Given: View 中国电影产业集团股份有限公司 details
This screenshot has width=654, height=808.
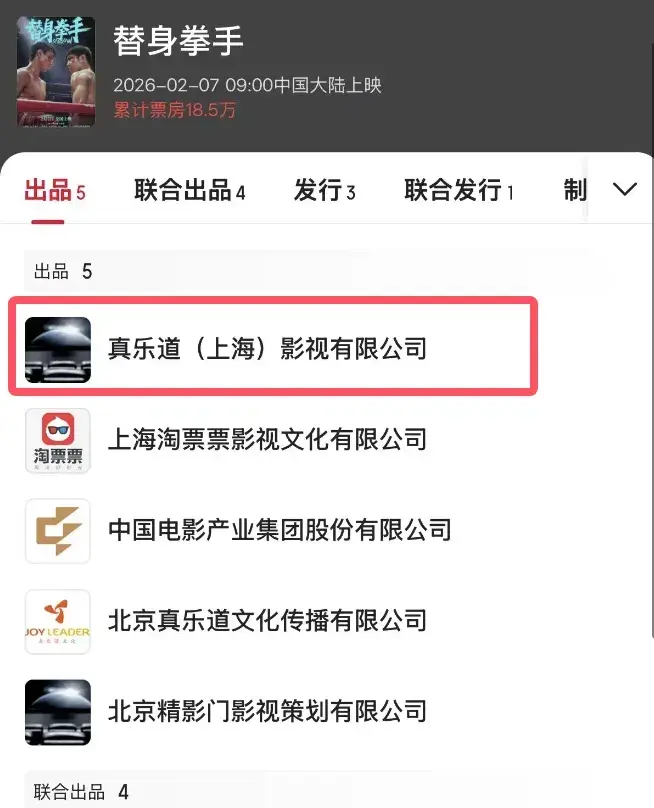Looking at the screenshot, I should pyautogui.click(x=279, y=529).
